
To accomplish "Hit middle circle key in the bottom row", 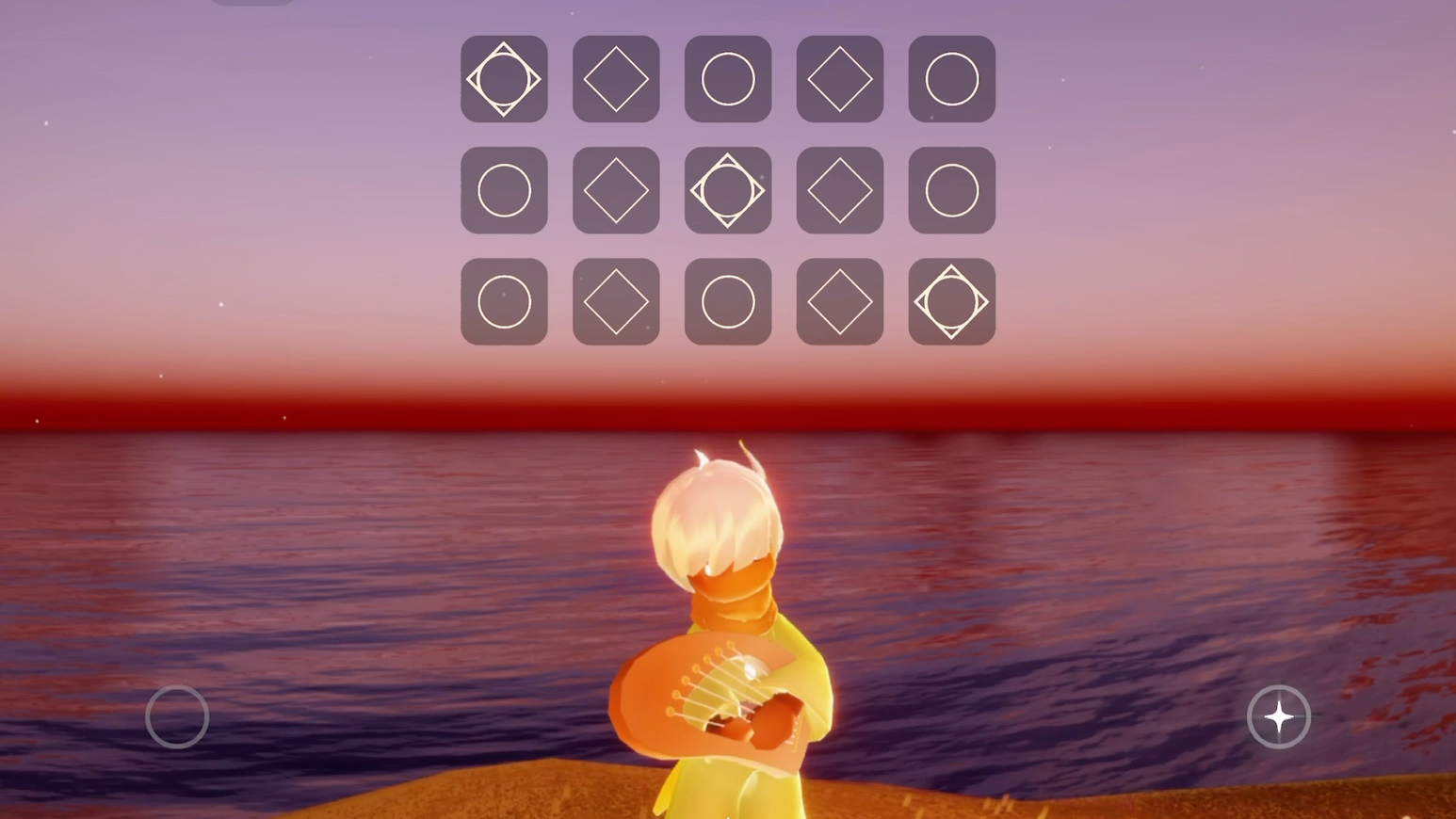I will point(728,302).
